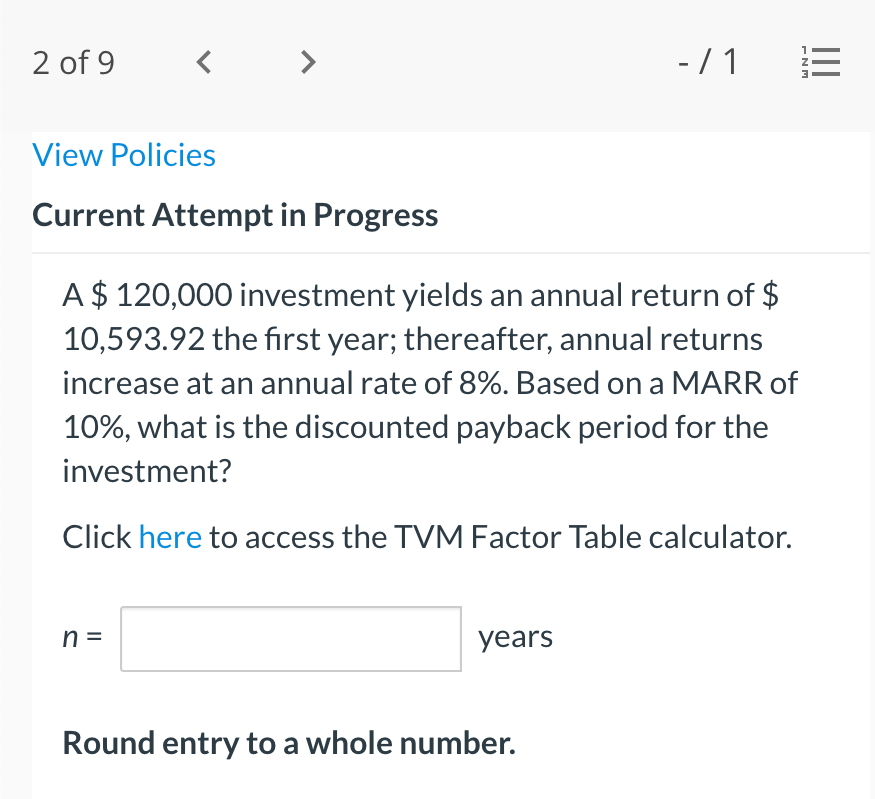
Task: Go to the previous question
Action: (203, 64)
